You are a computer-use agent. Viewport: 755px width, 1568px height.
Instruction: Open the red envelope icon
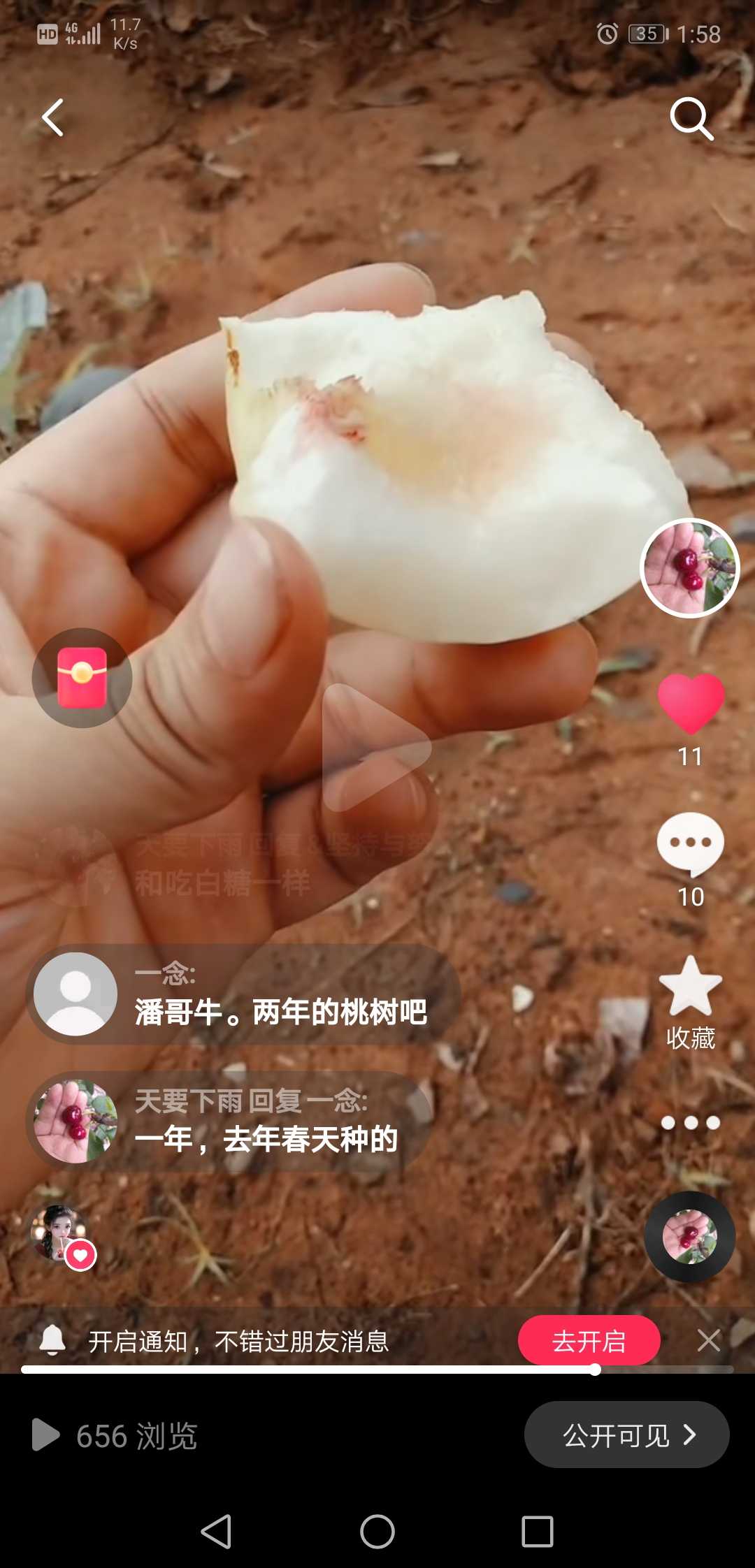(x=82, y=678)
